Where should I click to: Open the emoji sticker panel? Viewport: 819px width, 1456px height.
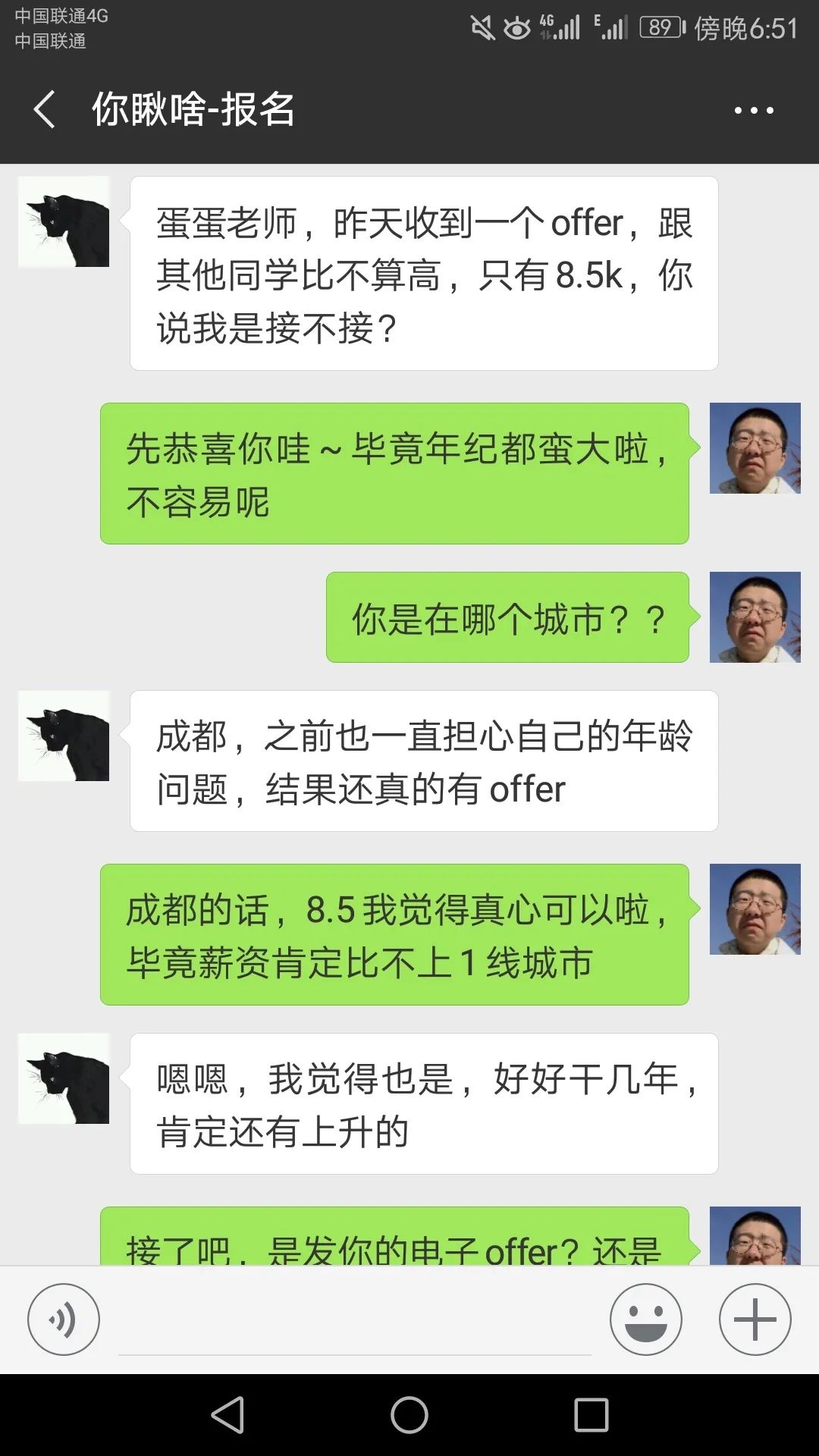coord(645,1319)
